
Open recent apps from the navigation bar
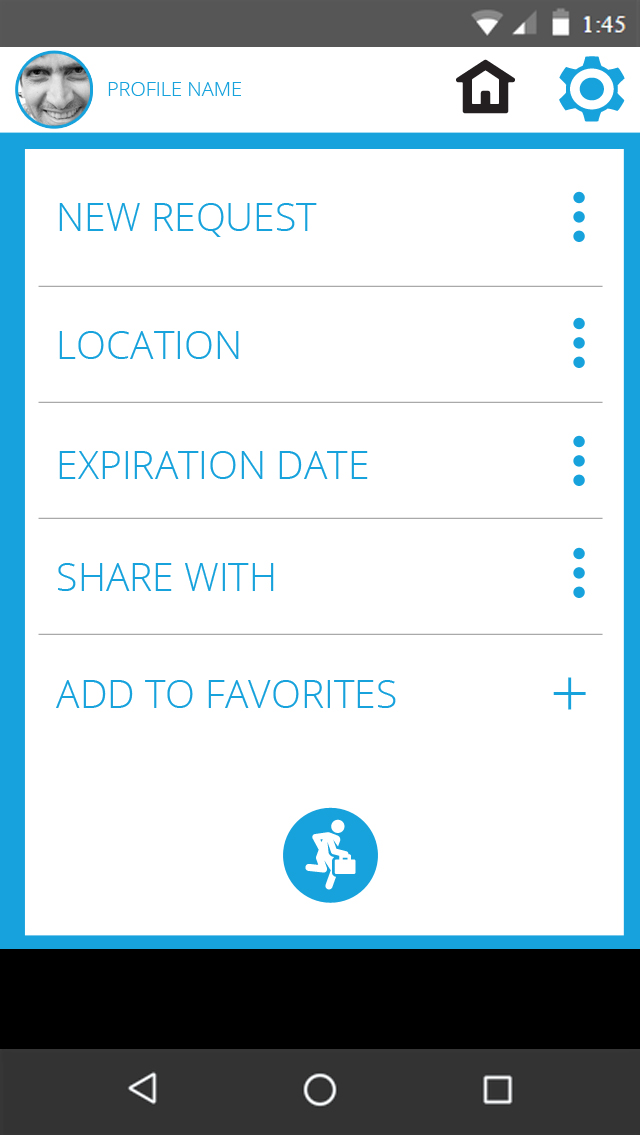coord(497,1089)
